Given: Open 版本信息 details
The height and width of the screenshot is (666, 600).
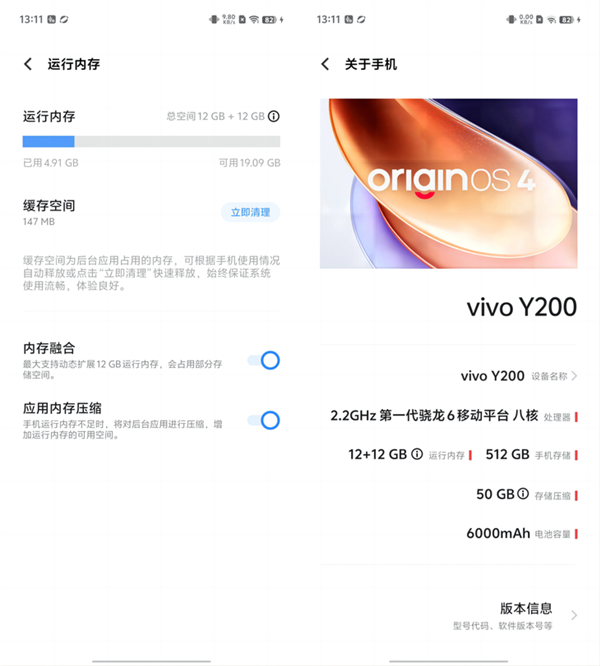Looking at the screenshot, I should click(530, 614).
